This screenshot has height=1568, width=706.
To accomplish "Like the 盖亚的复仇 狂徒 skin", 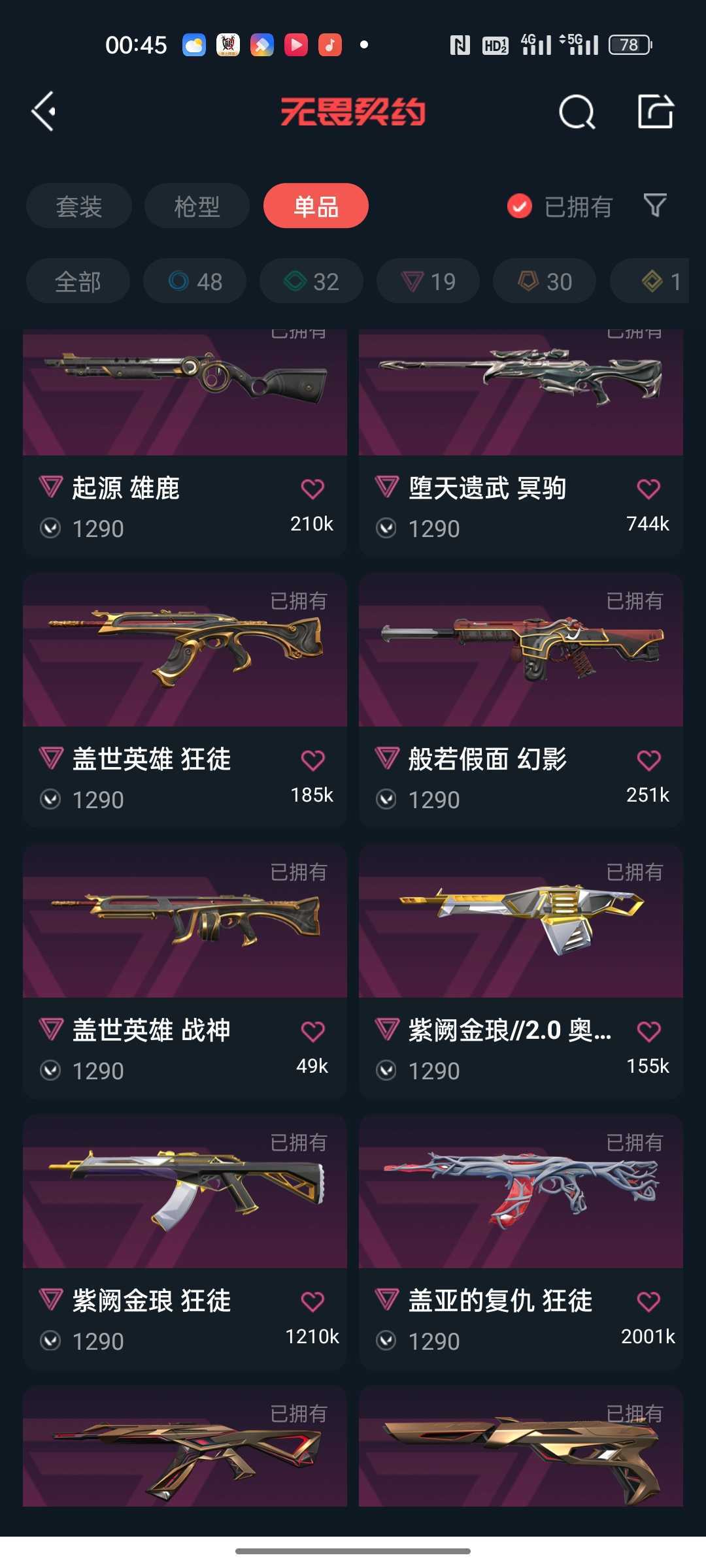I will pos(648,1302).
